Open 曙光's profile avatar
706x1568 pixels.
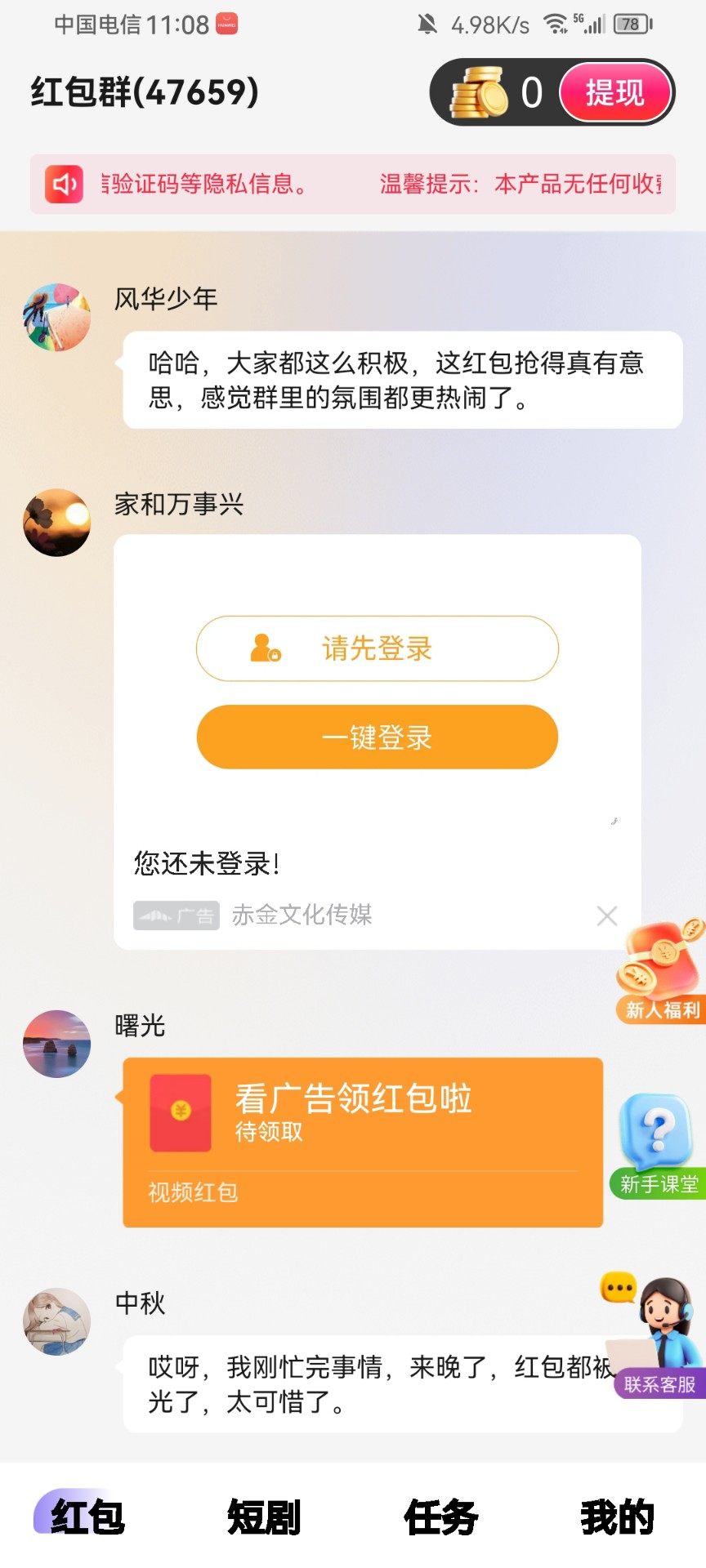pos(56,1044)
